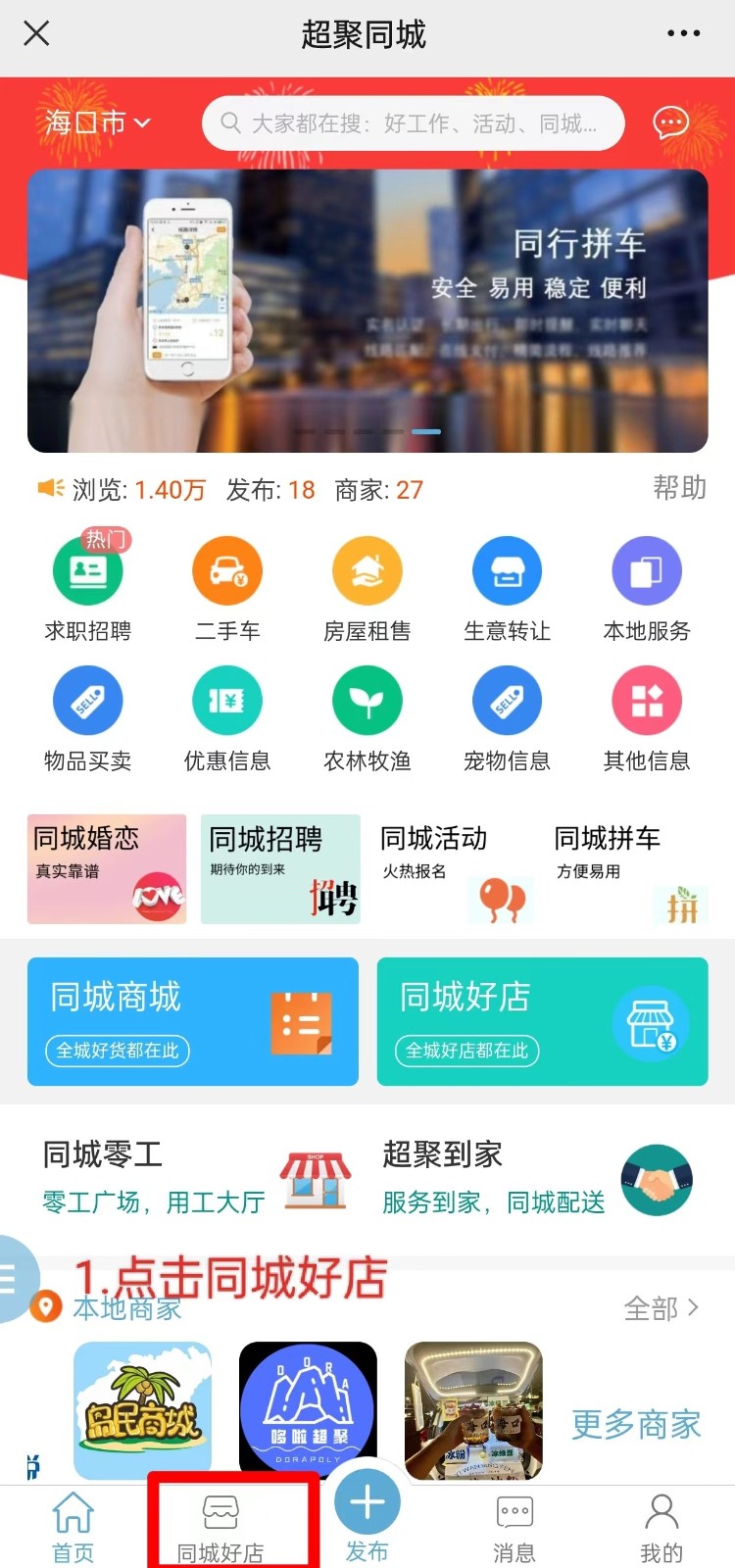Open the 同行拼车 banner
735x1568 pixels.
(x=367, y=311)
